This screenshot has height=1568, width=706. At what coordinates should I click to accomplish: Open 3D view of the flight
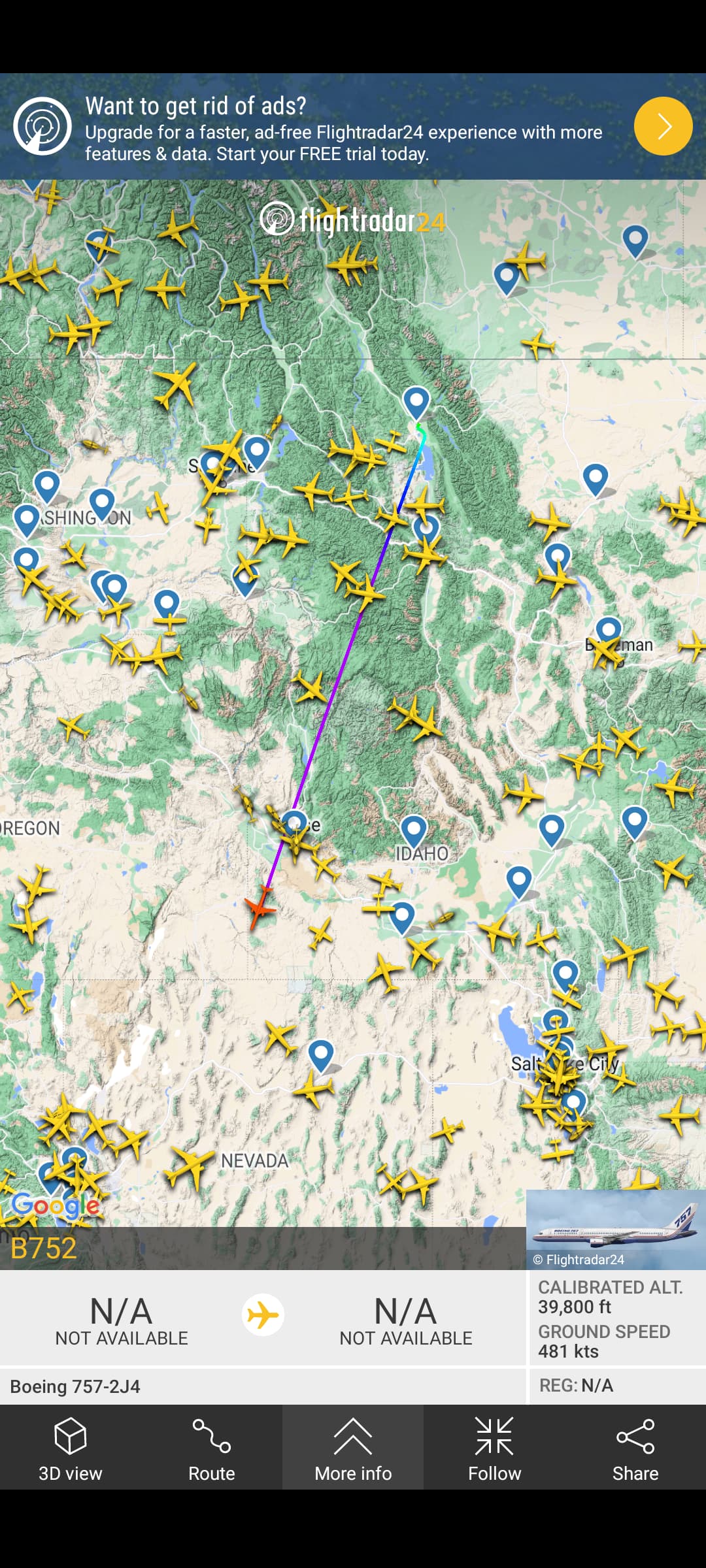coord(71,1448)
